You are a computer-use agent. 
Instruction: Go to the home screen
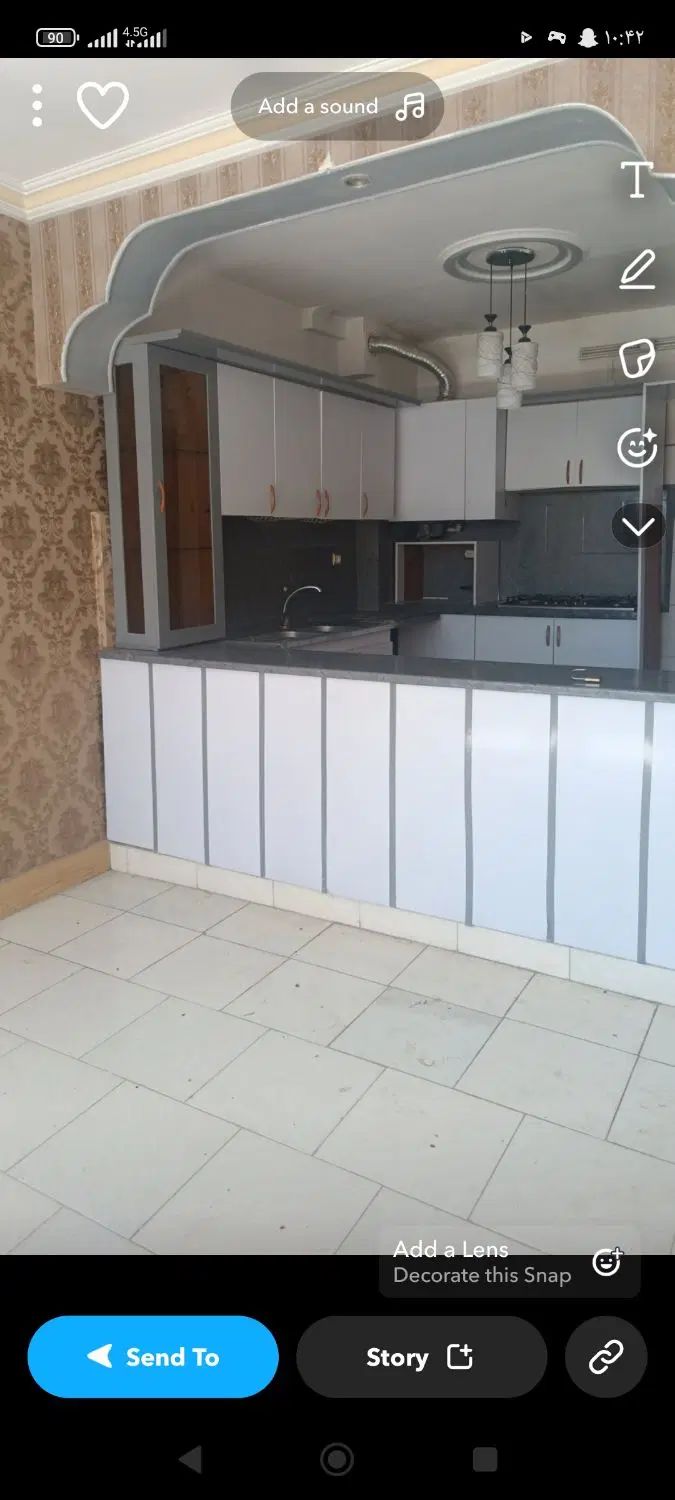pos(337,1459)
